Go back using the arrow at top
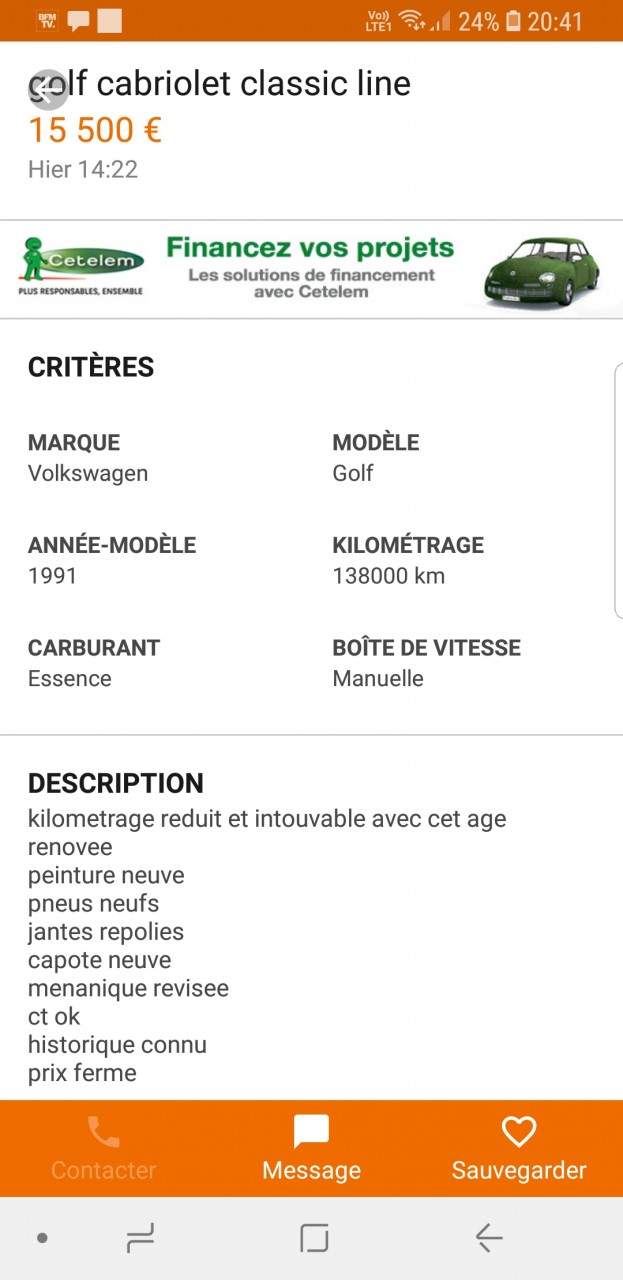 point(47,90)
